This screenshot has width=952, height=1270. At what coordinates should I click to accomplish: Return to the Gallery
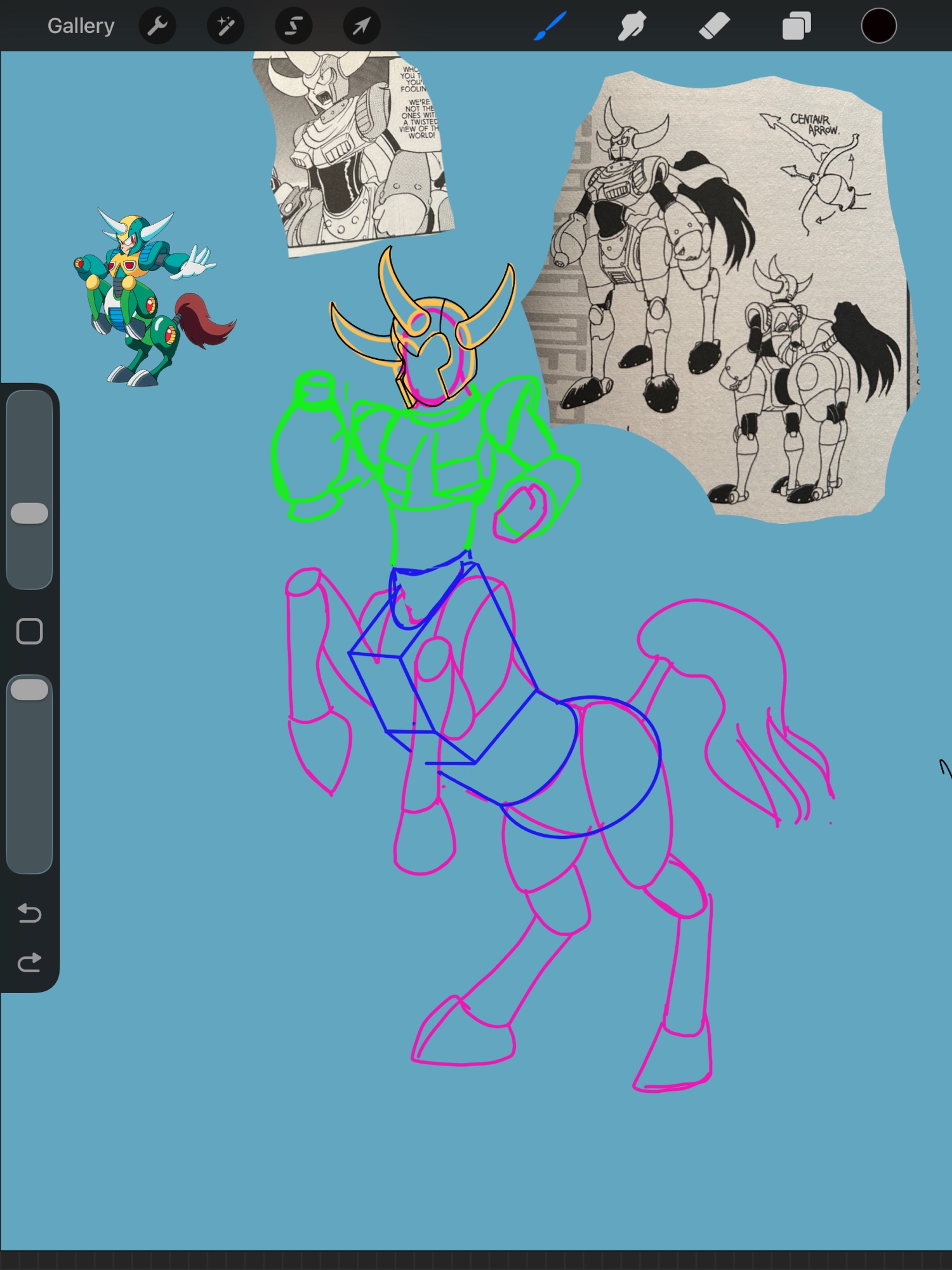tap(81, 26)
